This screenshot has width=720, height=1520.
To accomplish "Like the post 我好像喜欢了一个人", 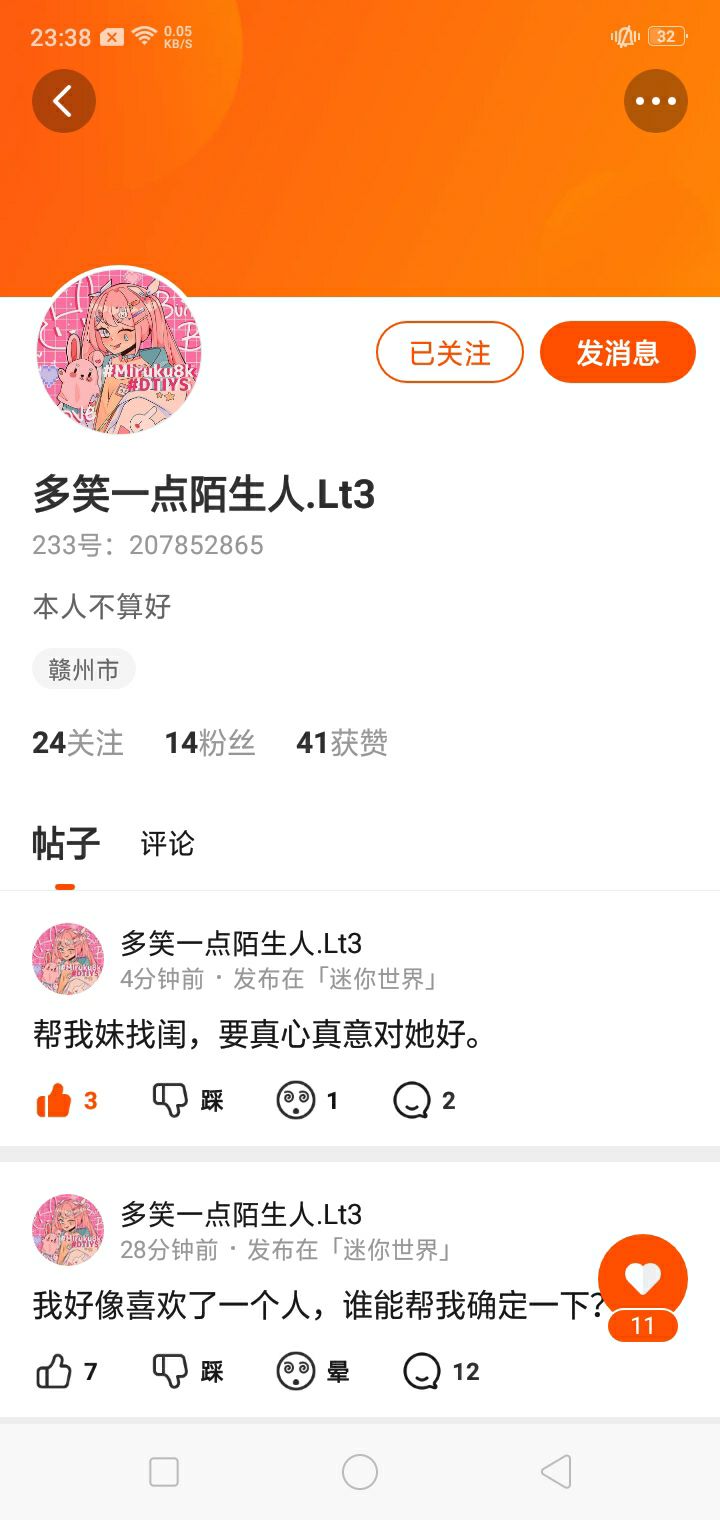I will tap(67, 1371).
